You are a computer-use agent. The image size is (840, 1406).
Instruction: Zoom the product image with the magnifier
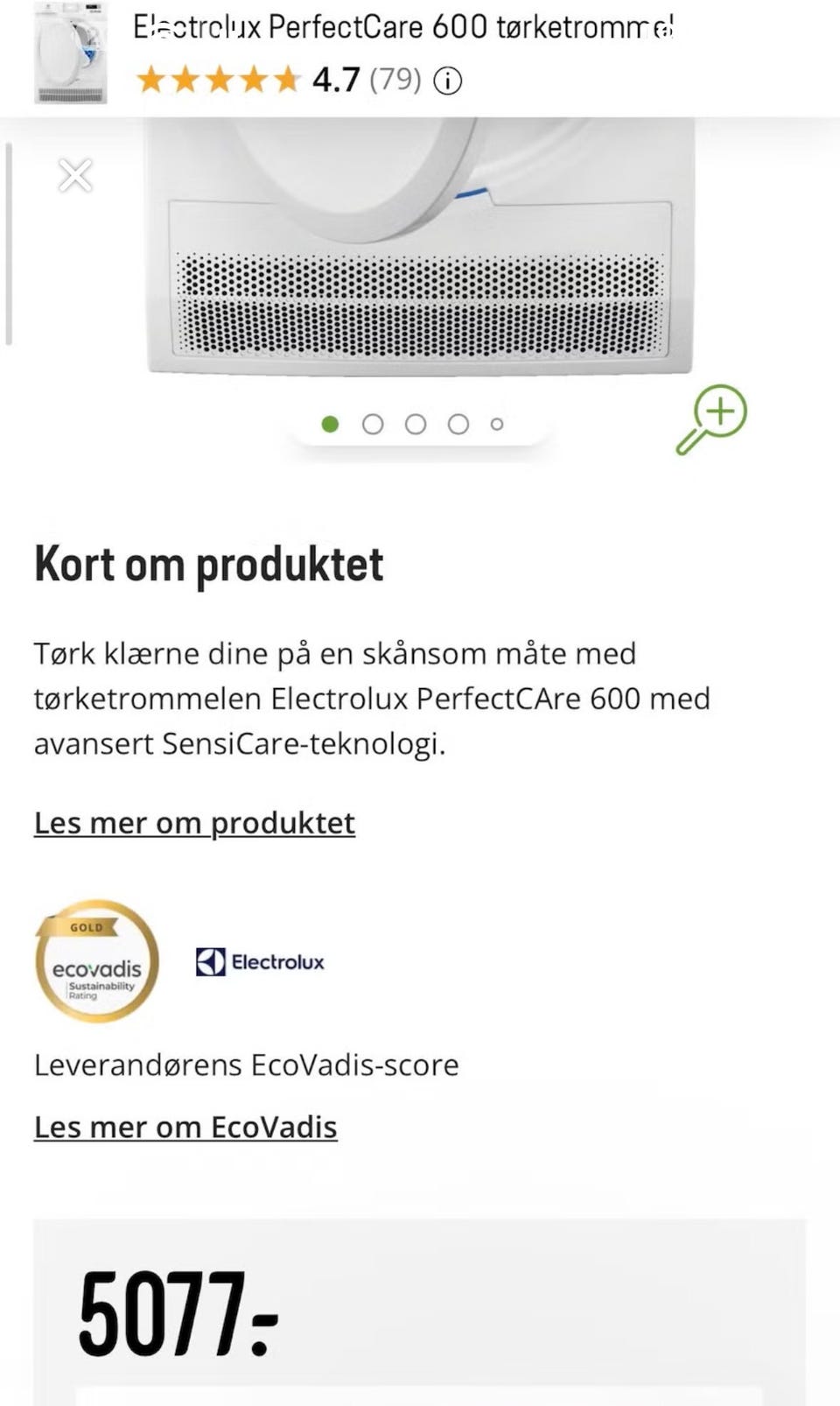pyautogui.click(x=711, y=419)
